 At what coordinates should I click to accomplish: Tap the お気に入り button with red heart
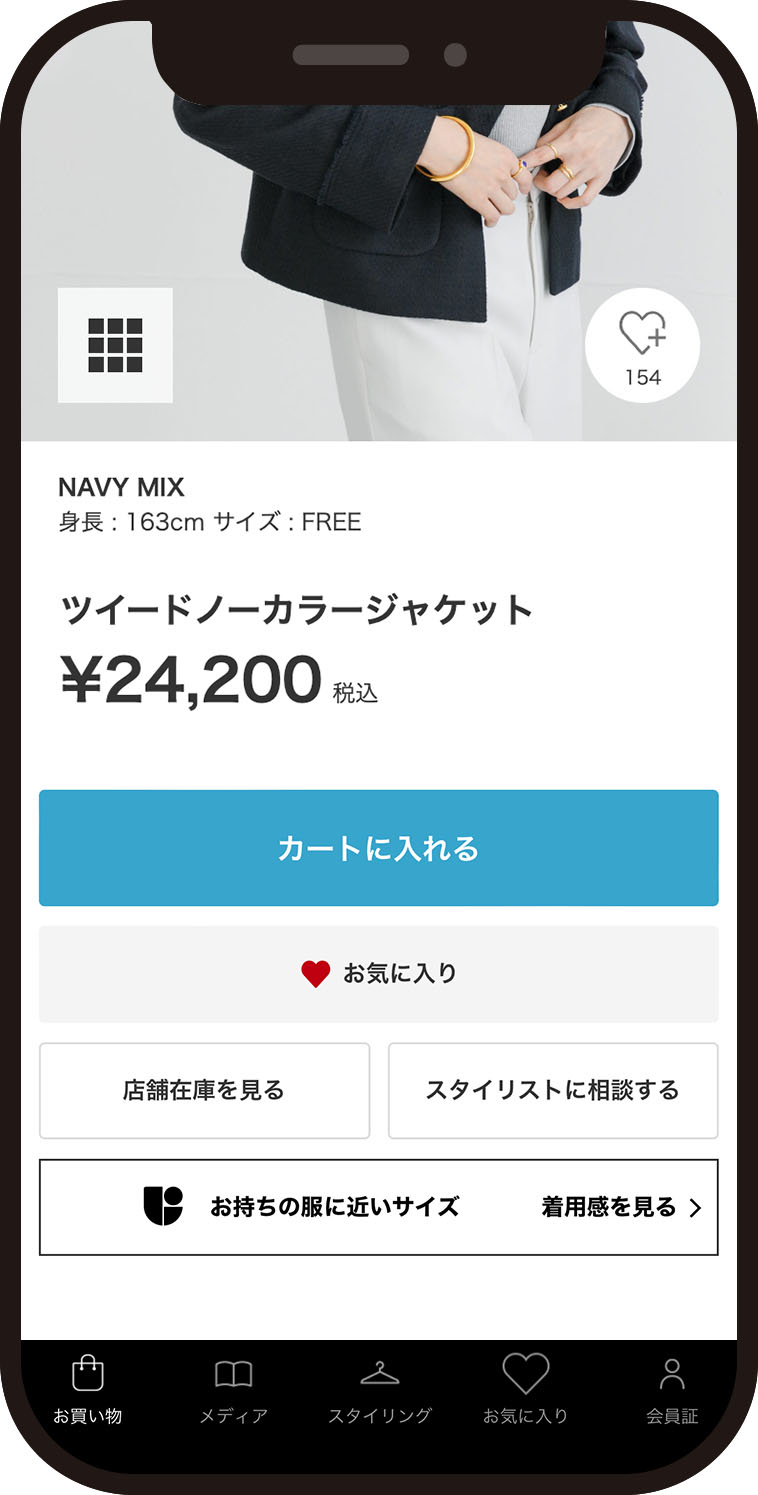pos(378,974)
